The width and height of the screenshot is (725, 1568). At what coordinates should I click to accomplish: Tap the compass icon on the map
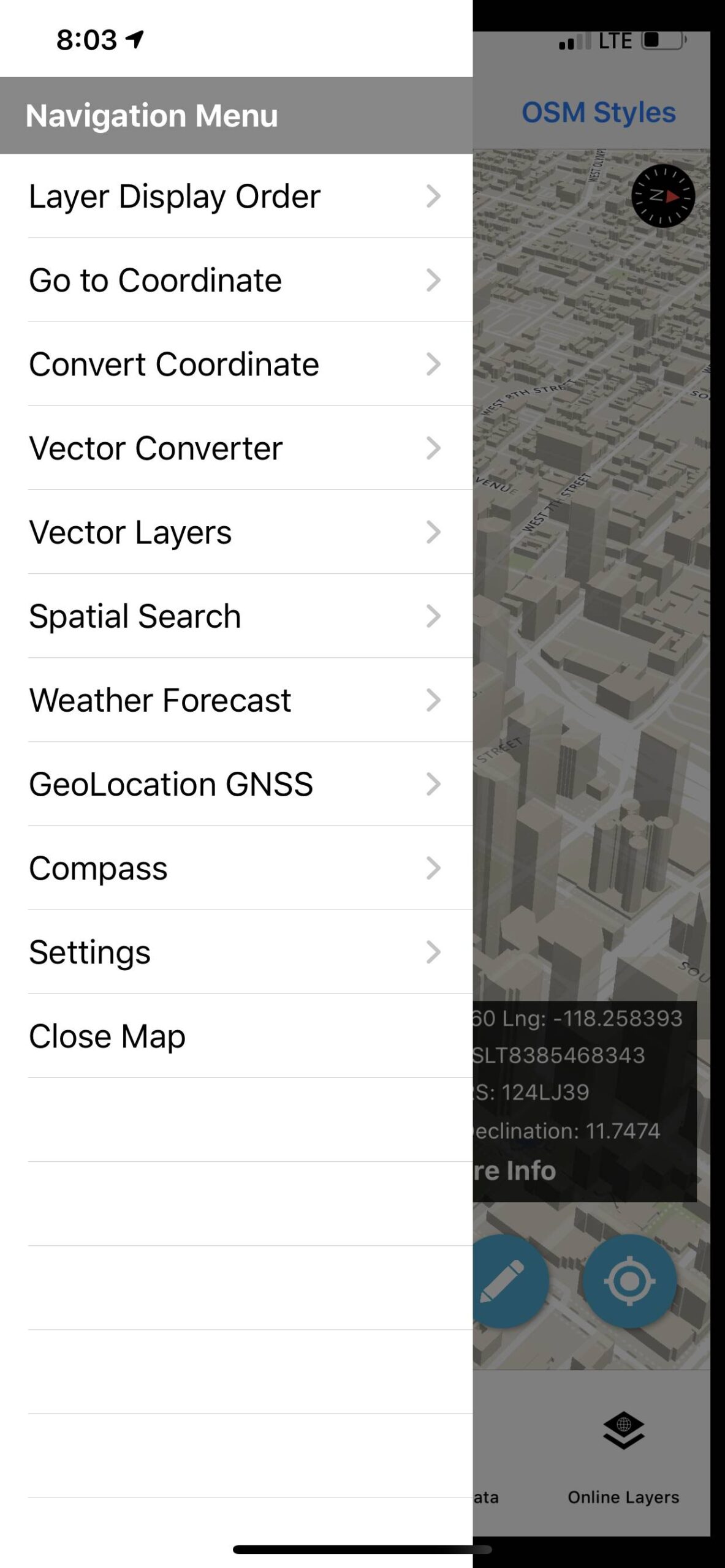(662, 196)
